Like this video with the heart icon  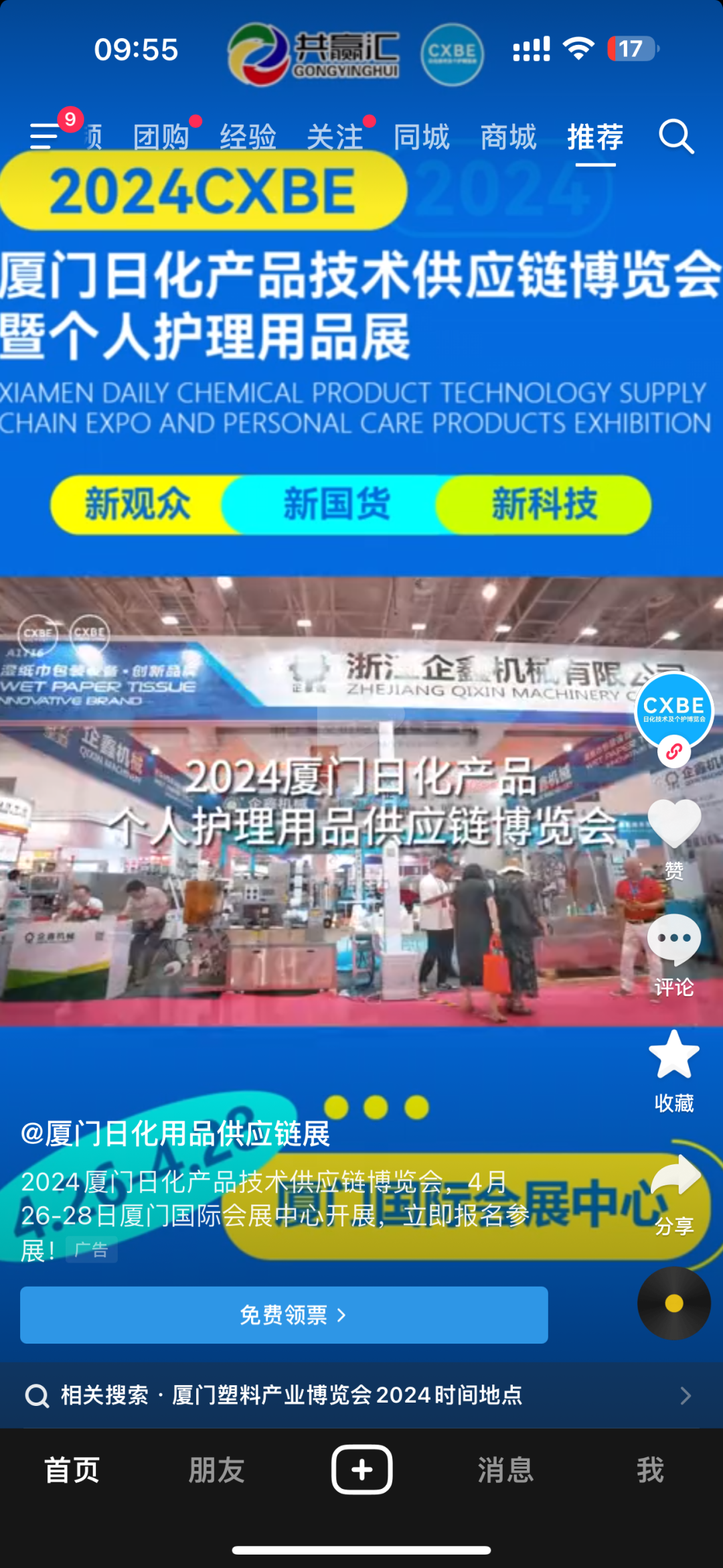[673, 824]
